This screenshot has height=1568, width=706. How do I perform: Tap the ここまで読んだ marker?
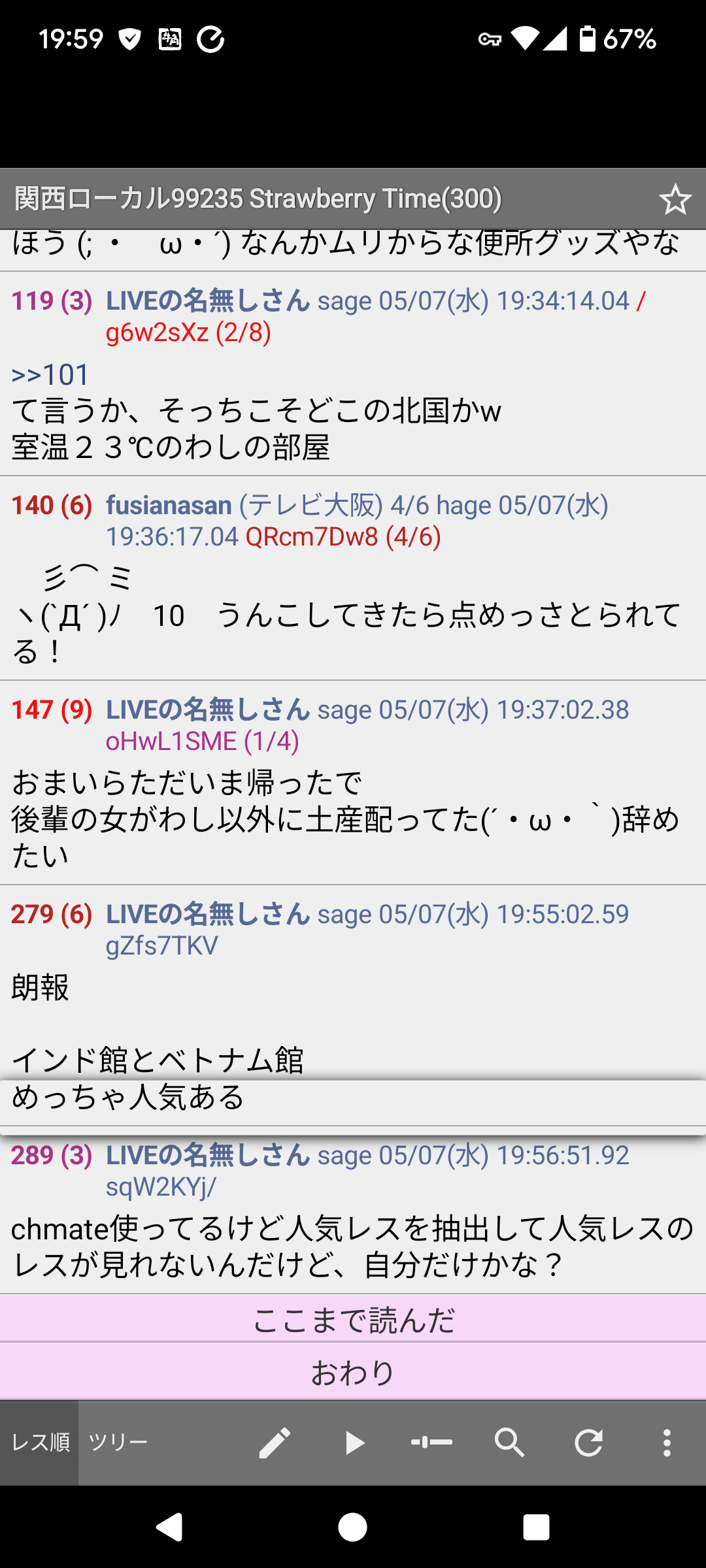click(x=353, y=1320)
